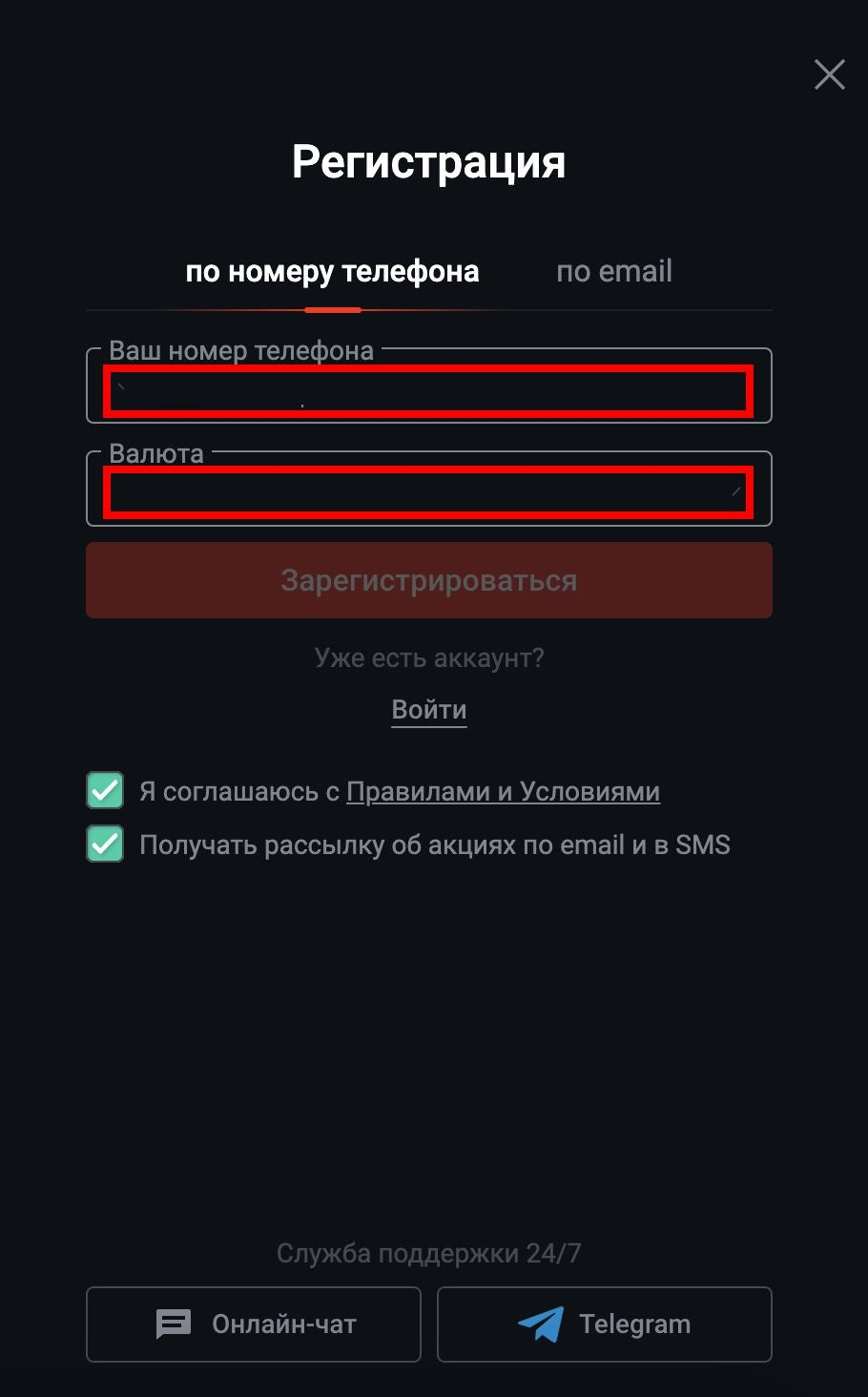868x1397 pixels.
Task: Open the «Войти» login link
Action: (429, 710)
